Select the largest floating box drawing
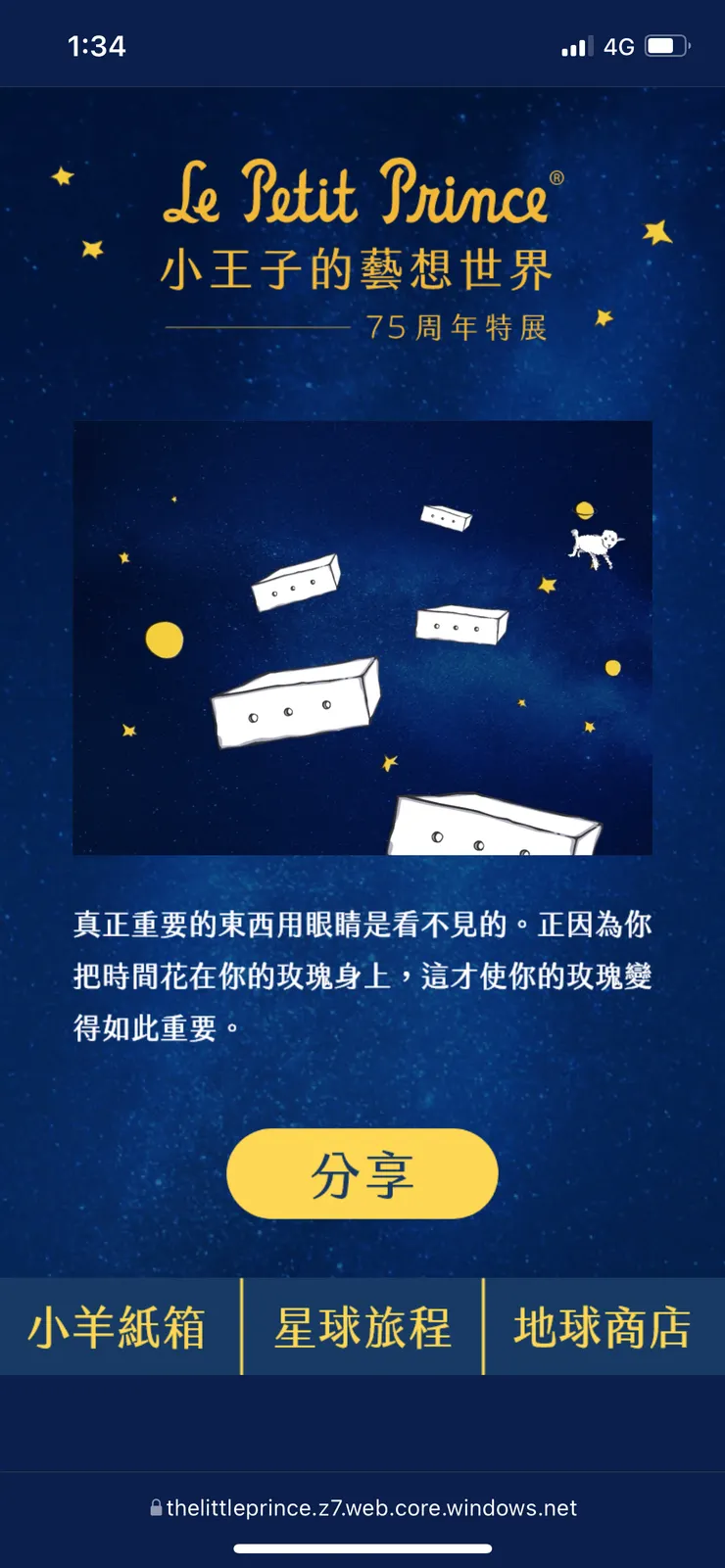 [294, 705]
